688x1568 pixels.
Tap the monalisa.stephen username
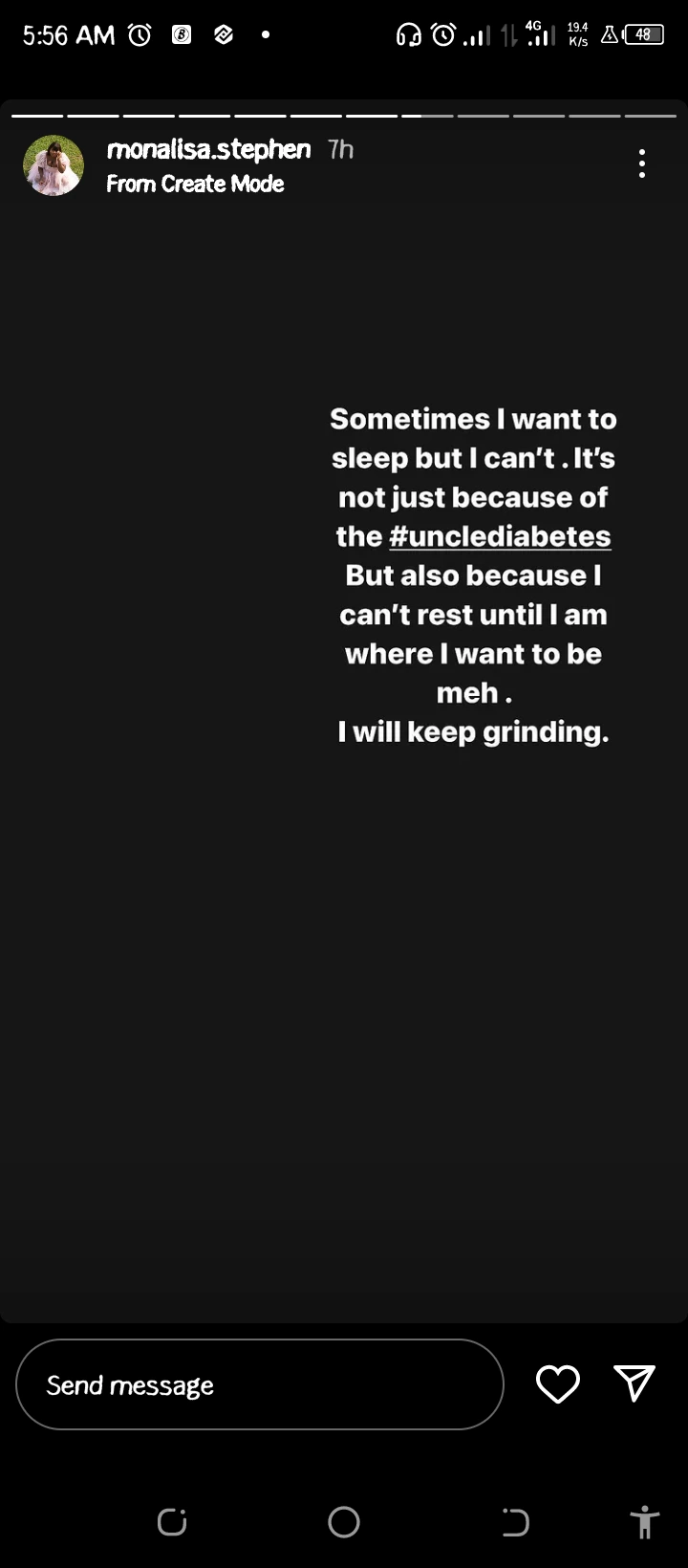click(208, 149)
